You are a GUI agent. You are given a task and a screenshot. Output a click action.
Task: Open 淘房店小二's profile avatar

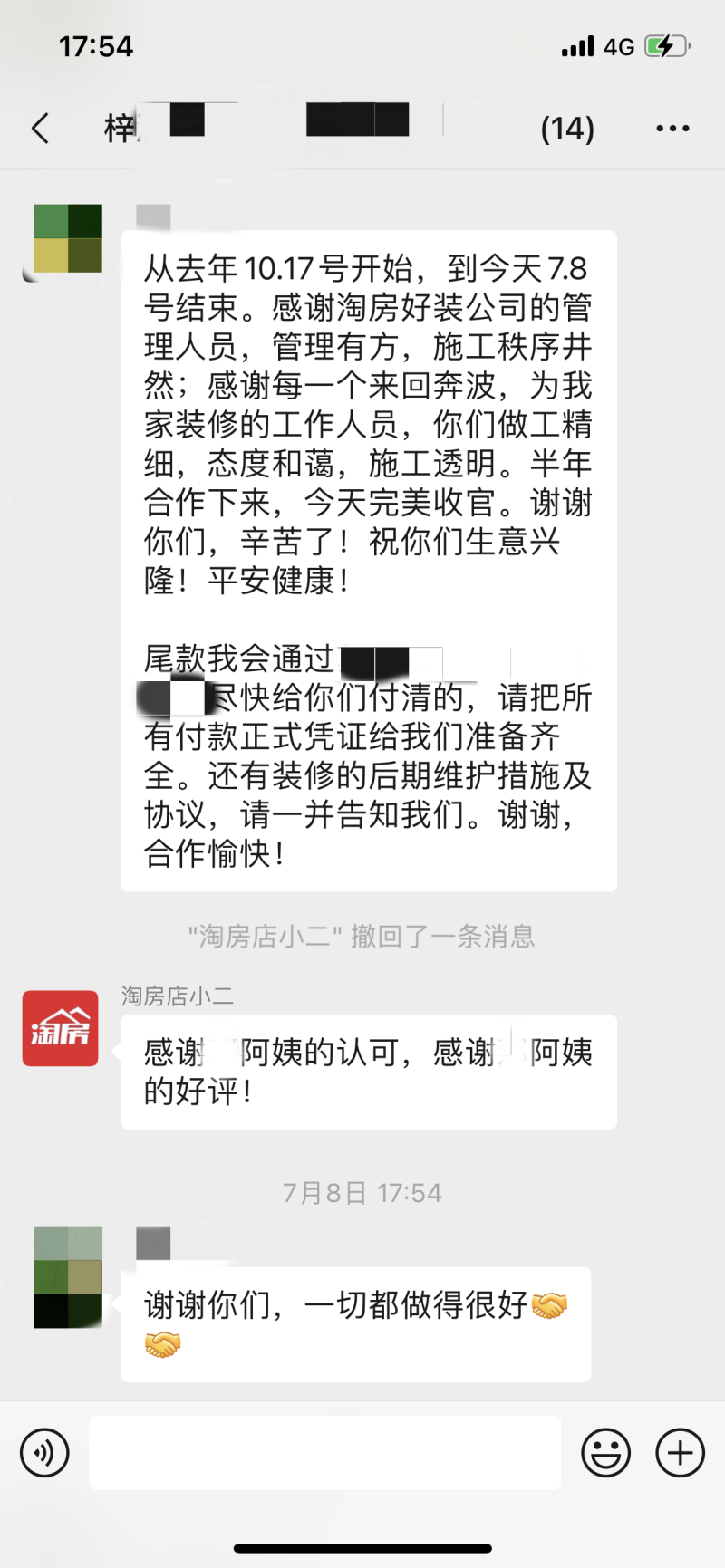pyautogui.click(x=60, y=1028)
